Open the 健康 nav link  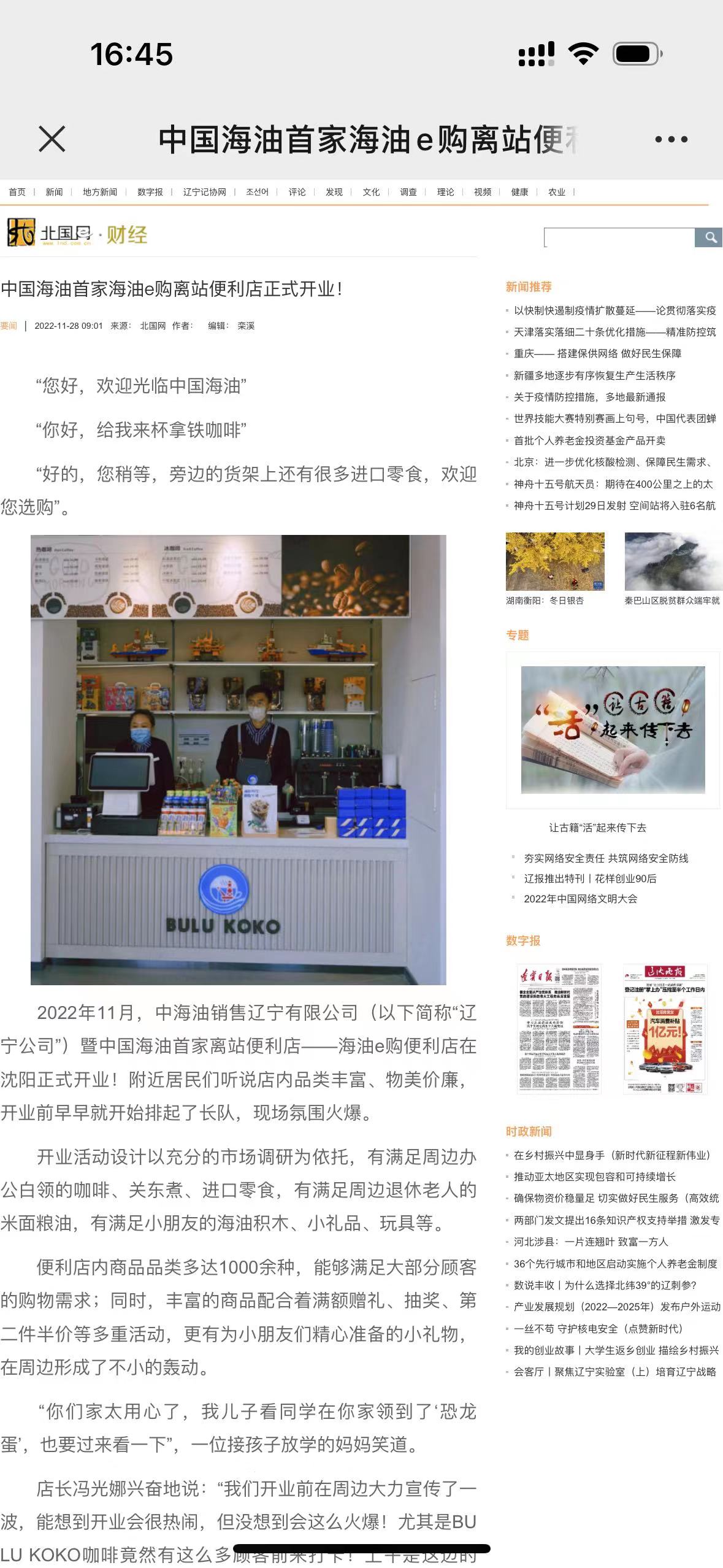(x=519, y=192)
